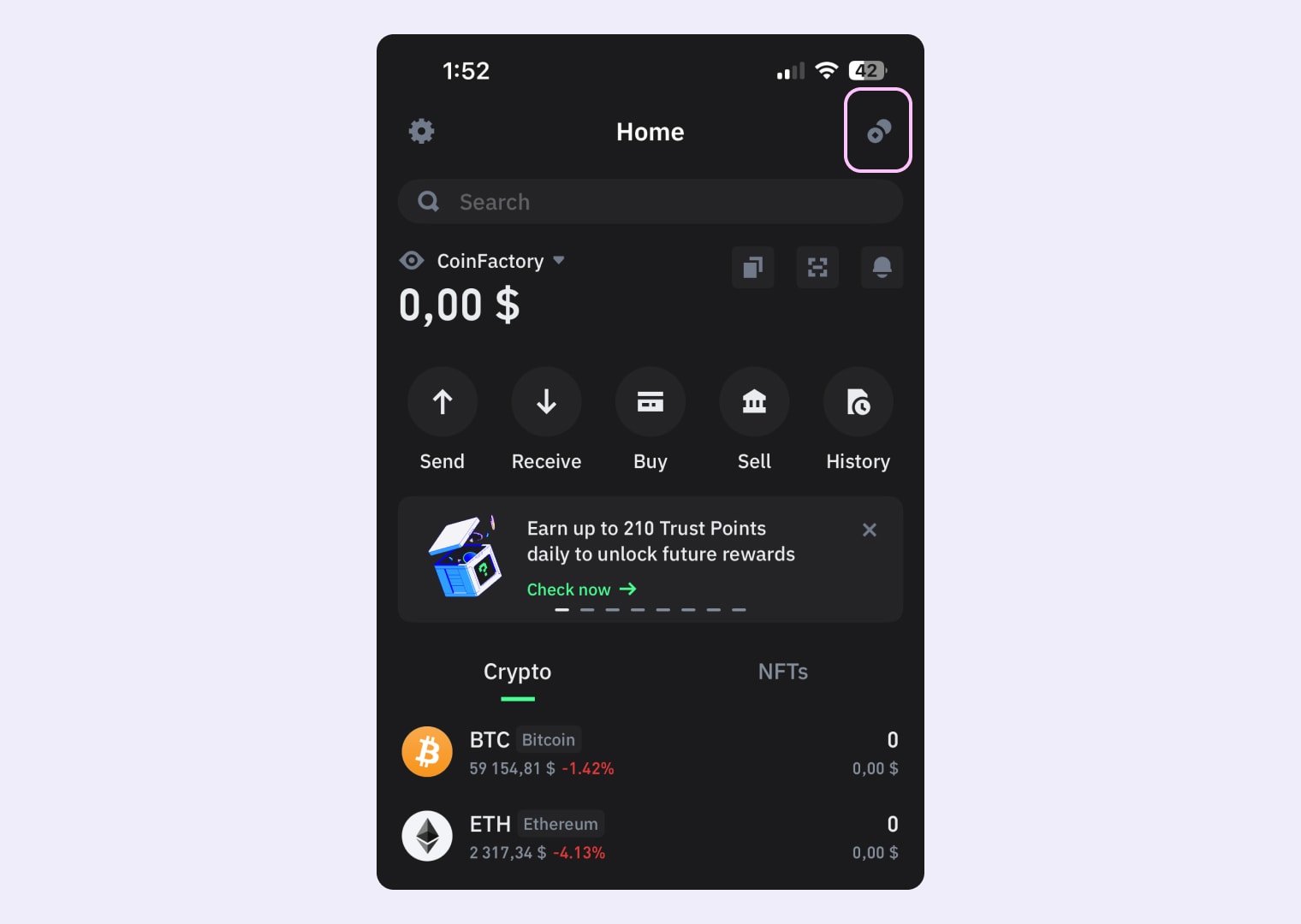
Task: Hide the wallet balance with the eye icon
Action: (x=412, y=261)
